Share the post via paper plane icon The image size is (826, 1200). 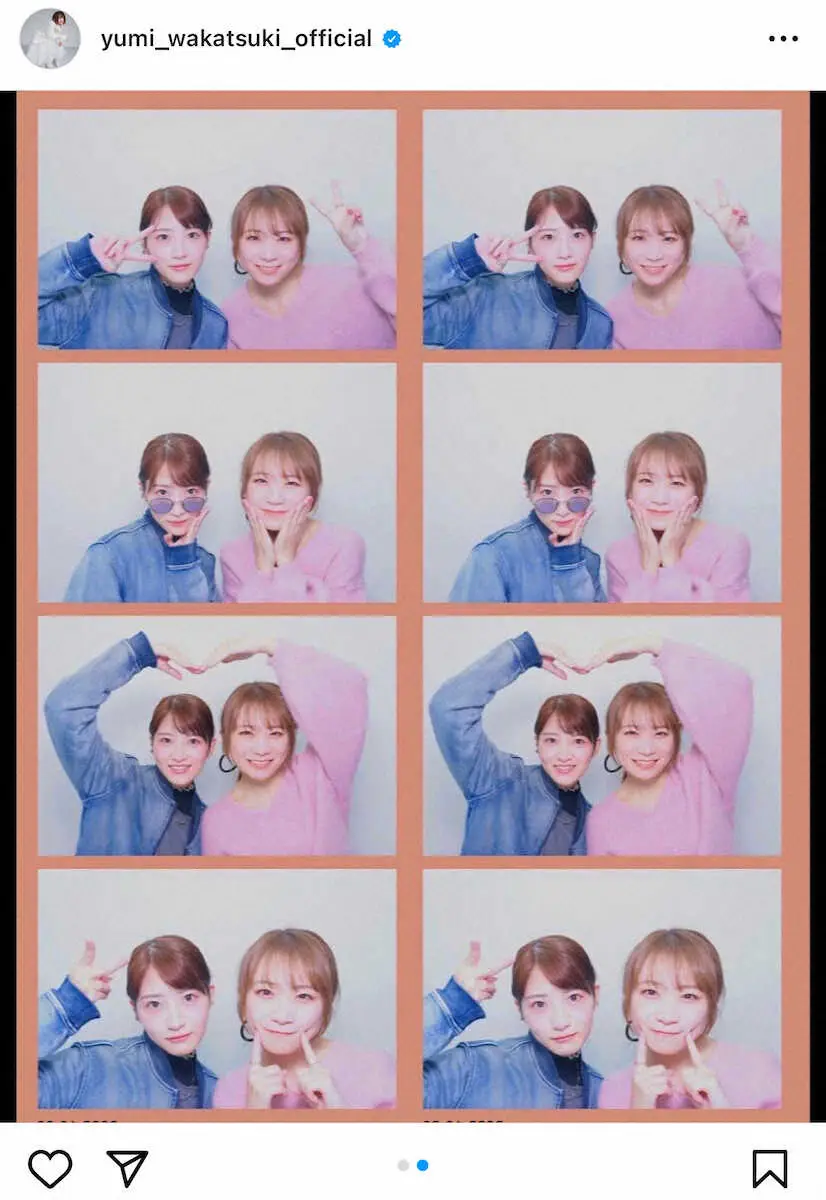click(127, 1167)
